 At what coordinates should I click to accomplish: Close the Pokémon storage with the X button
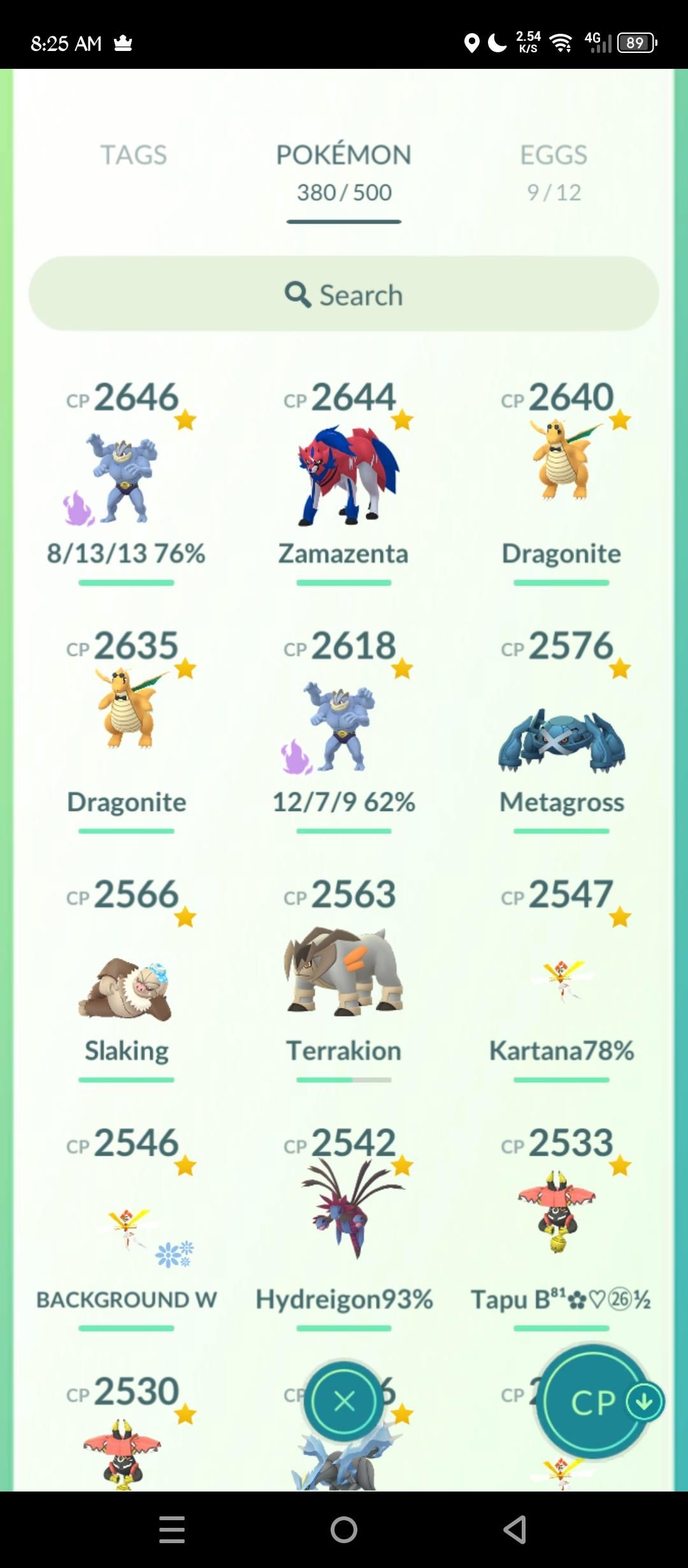344,1402
